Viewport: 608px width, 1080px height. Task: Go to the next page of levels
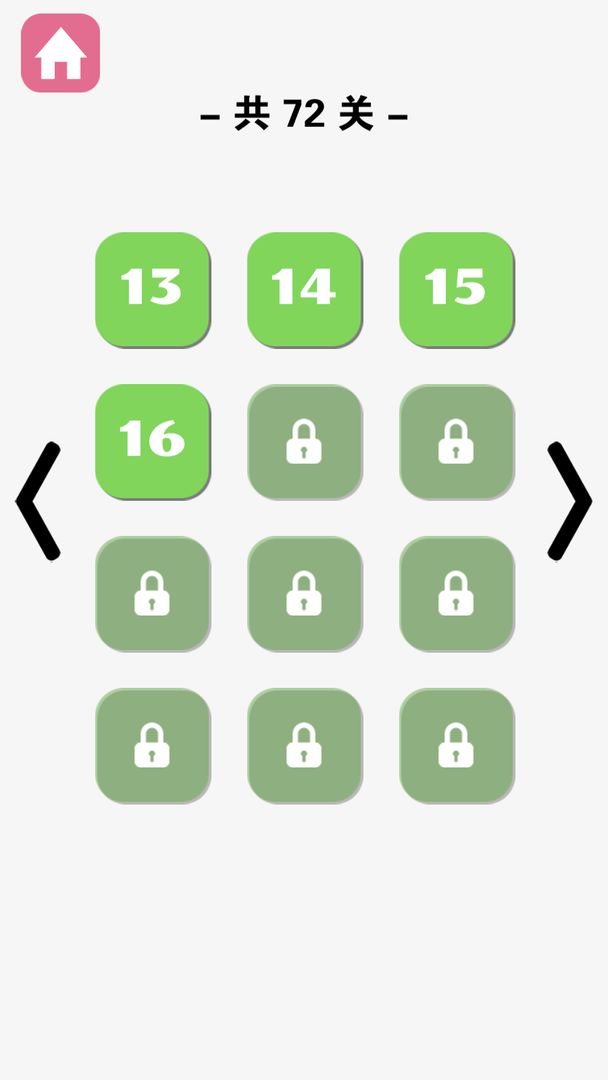pyautogui.click(x=569, y=501)
